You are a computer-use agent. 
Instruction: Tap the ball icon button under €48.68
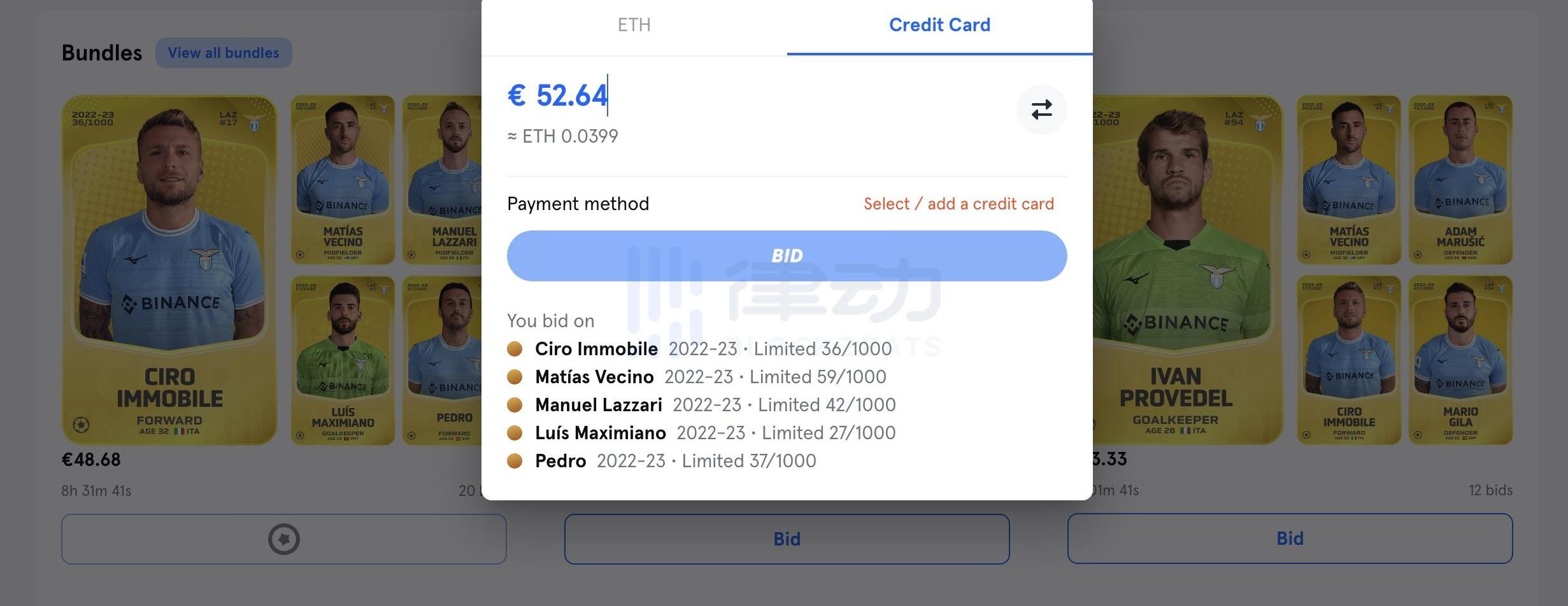[x=284, y=539]
